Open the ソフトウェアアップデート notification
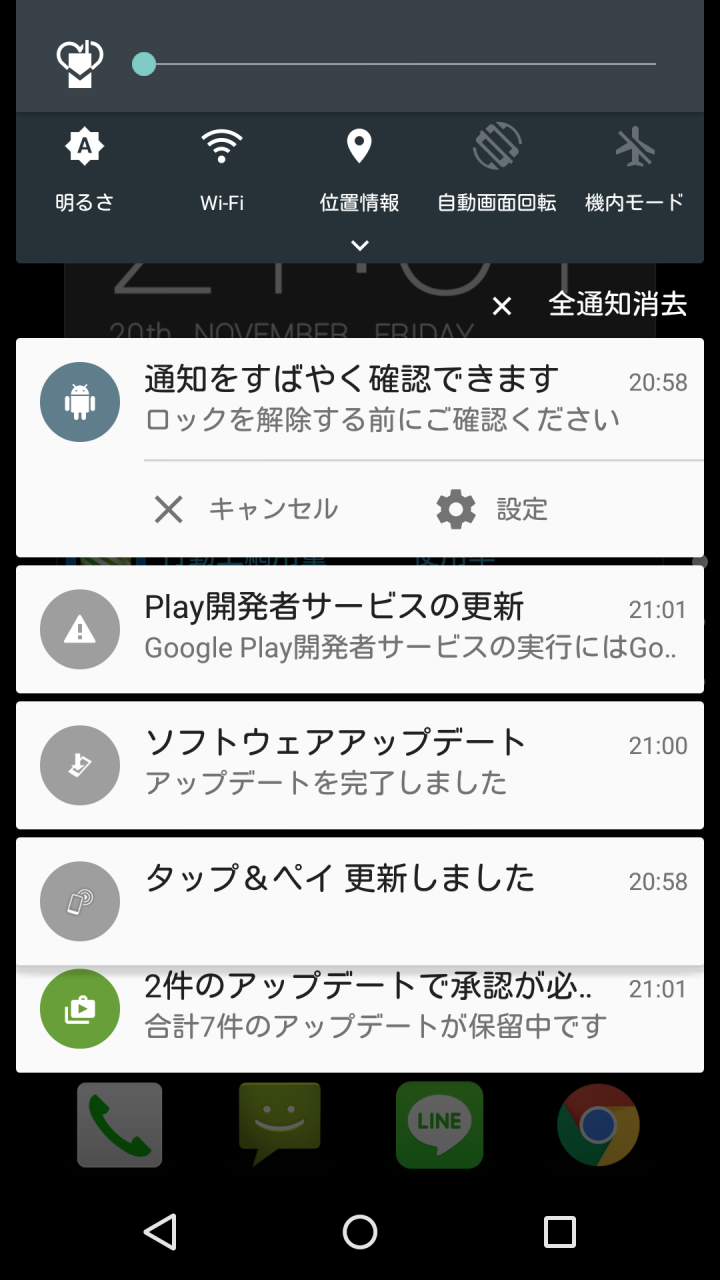 click(360, 765)
